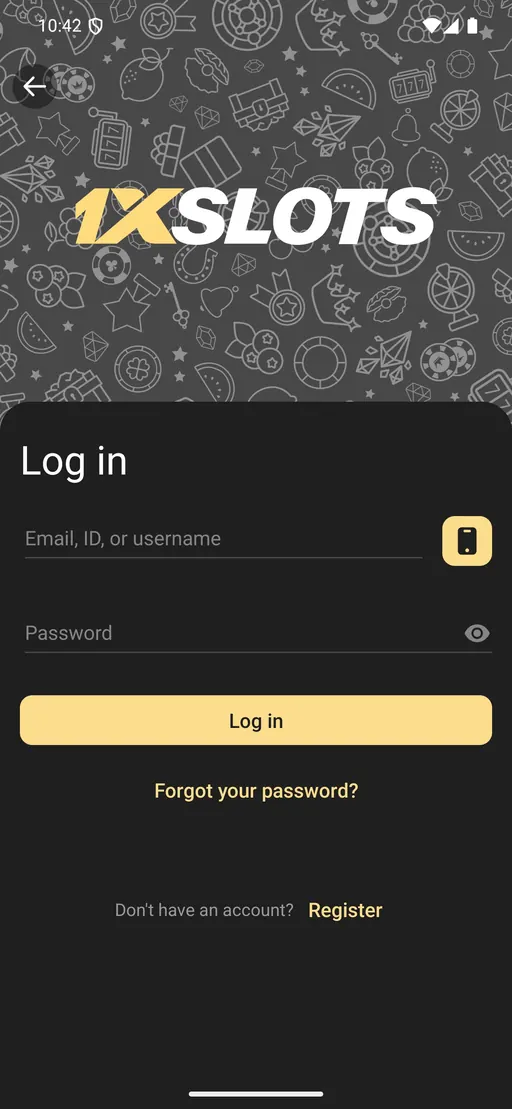Switch to phone number login

(x=467, y=541)
